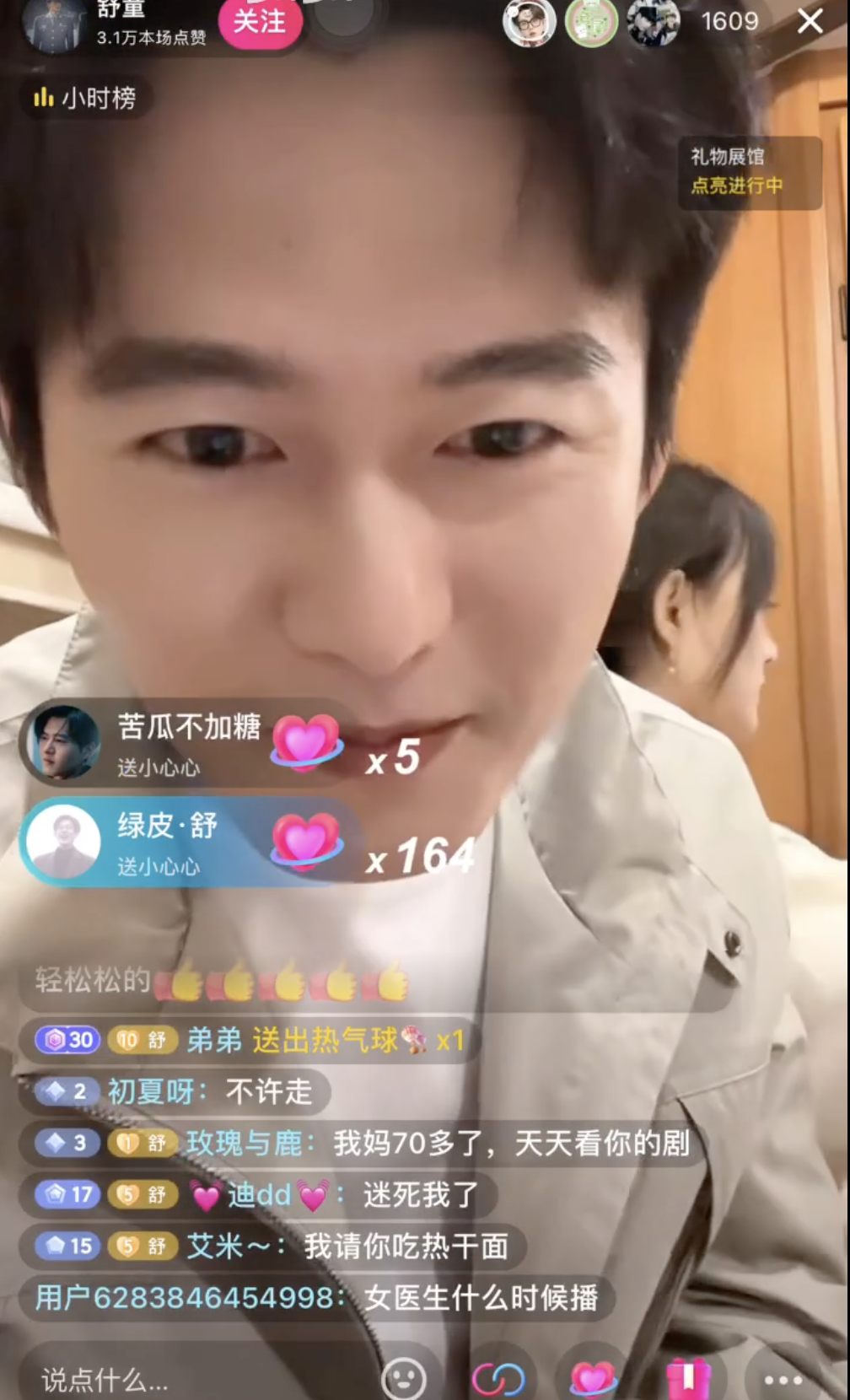The height and width of the screenshot is (1400, 850).
Task: Close the livestream
Action: (x=810, y=22)
